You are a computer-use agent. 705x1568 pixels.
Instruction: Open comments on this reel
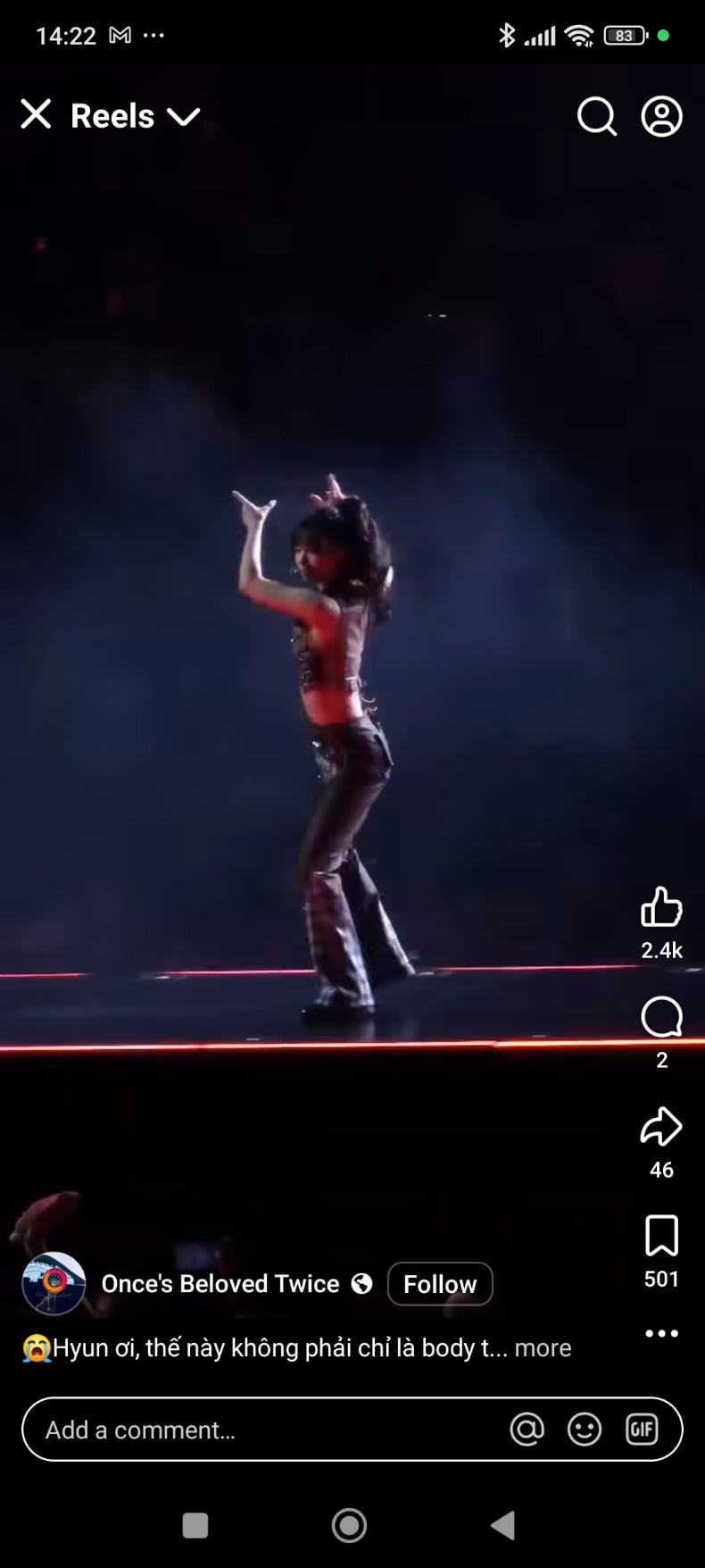tap(661, 1016)
